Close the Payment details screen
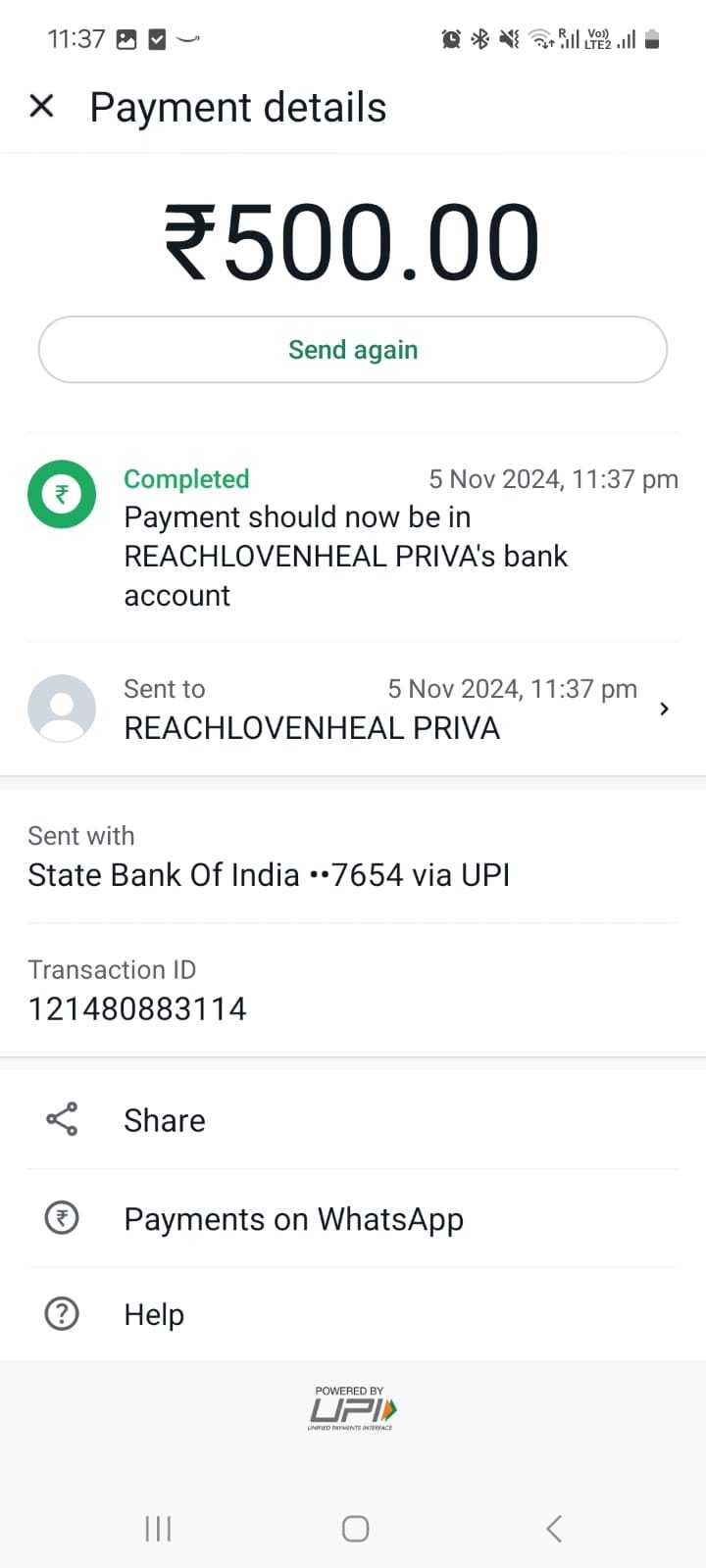Viewport: 706px width, 1568px height. [x=41, y=106]
